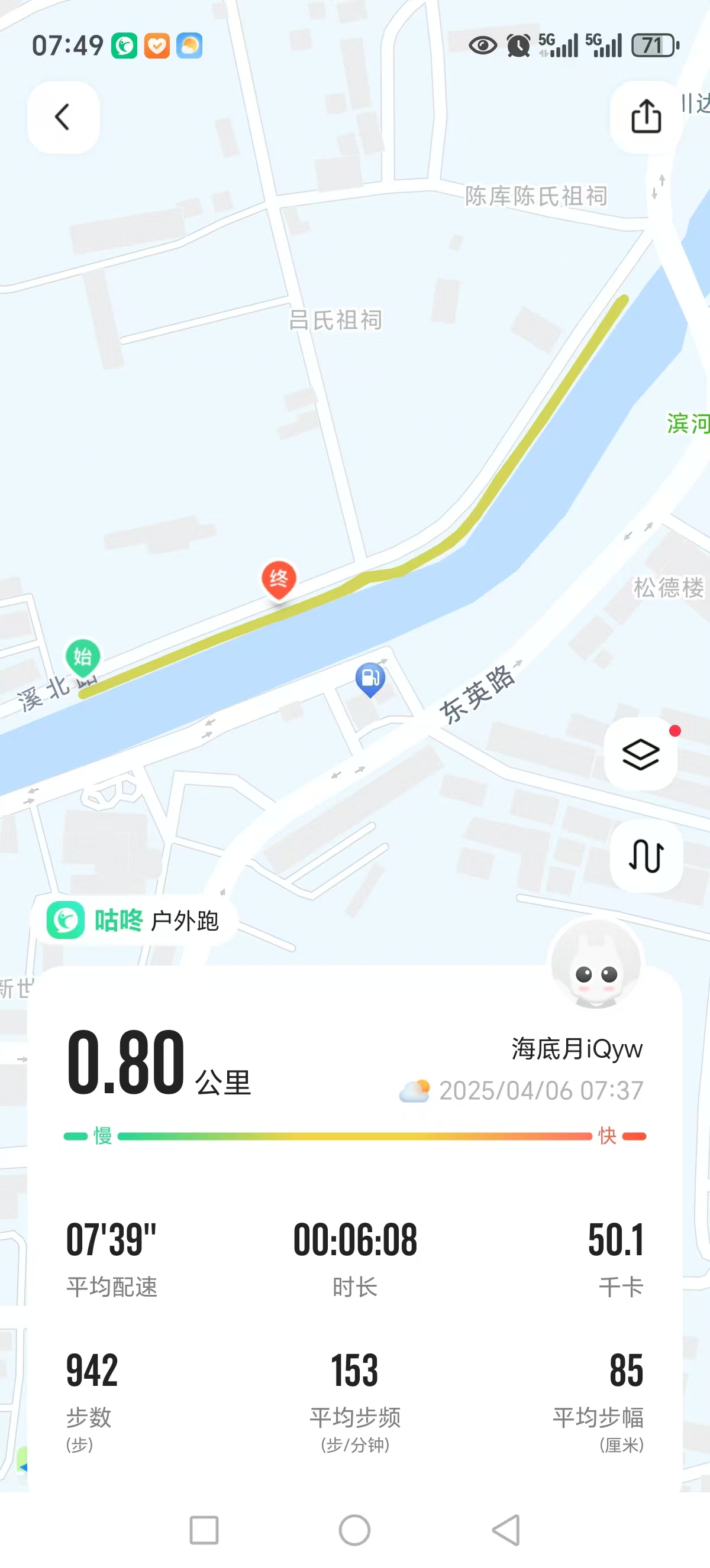The width and height of the screenshot is (710, 1568).
Task: Tap the green start-point marker 始
Action: [83, 658]
